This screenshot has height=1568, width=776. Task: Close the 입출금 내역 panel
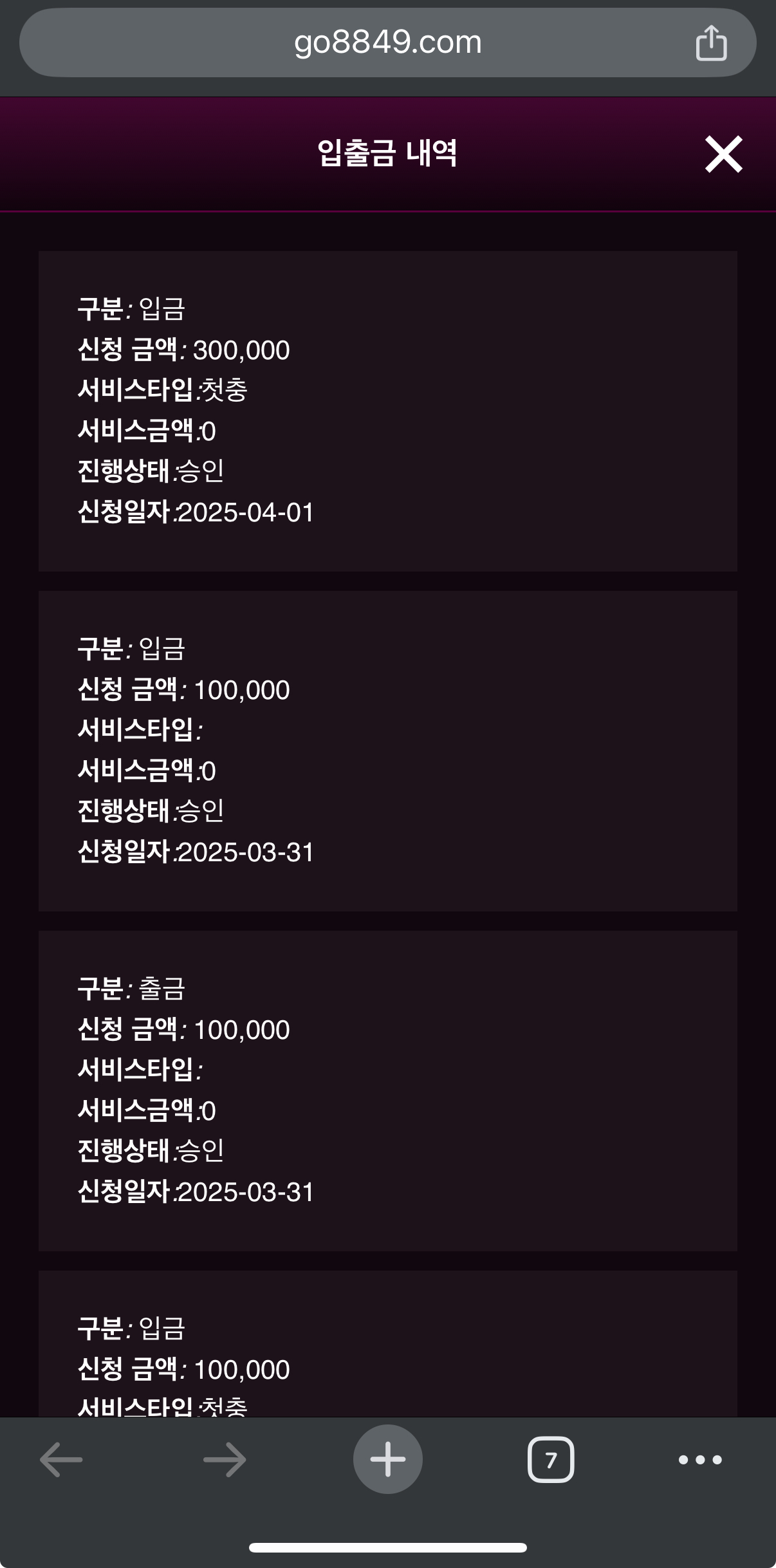pyautogui.click(x=724, y=154)
